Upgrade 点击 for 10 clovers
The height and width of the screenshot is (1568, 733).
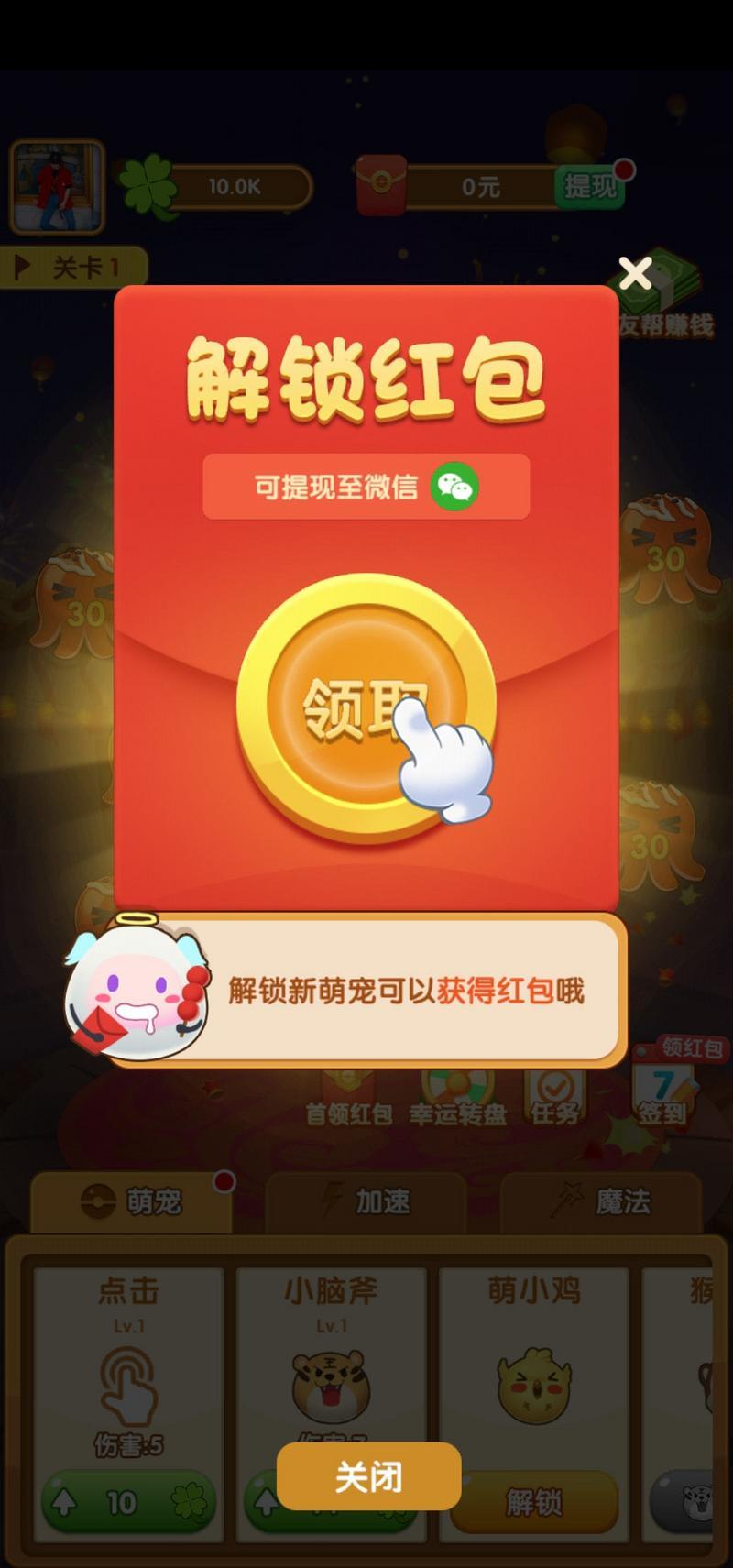click(x=128, y=1503)
